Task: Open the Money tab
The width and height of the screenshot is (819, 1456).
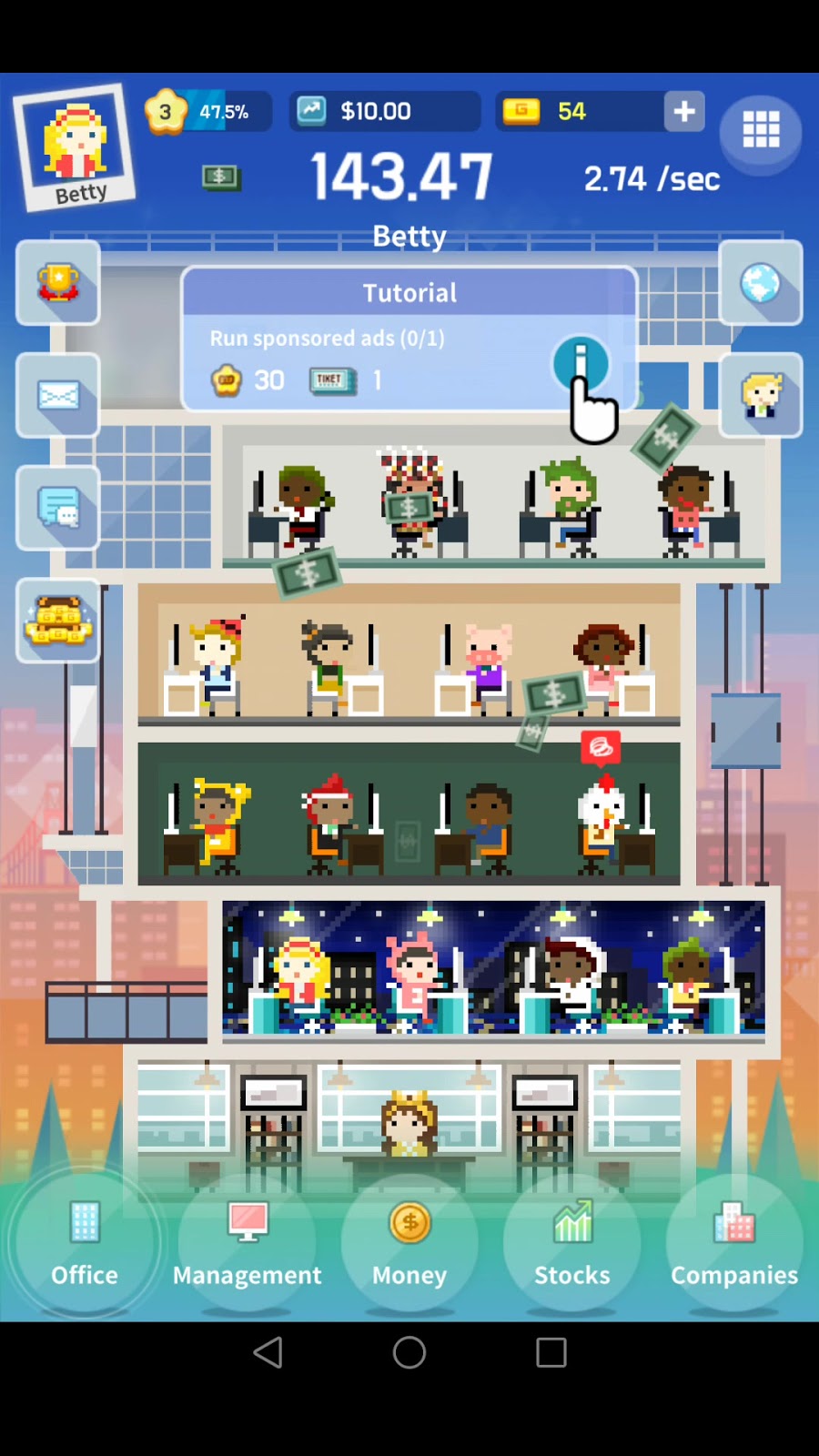Action: click(409, 1243)
